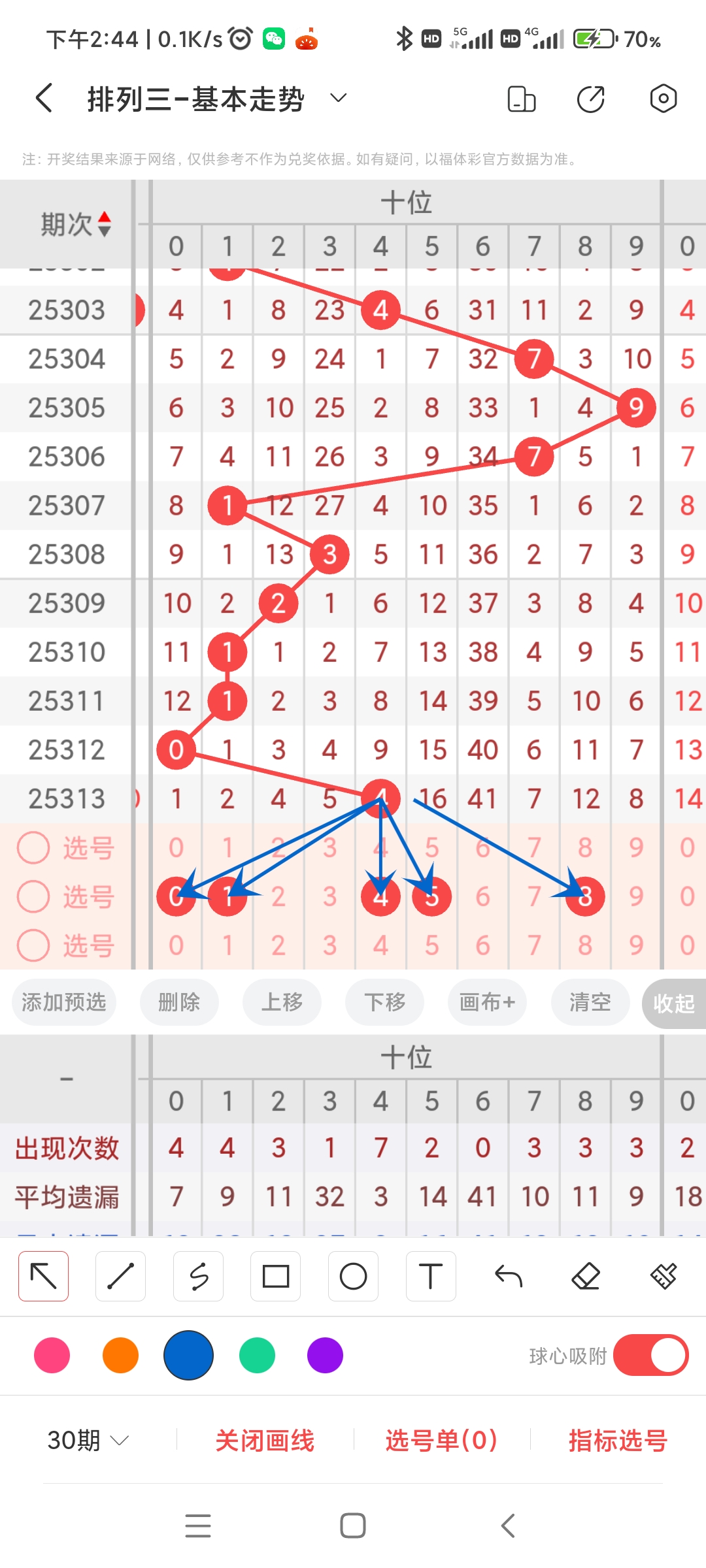Select the third 选号 row radio circle
The height and width of the screenshot is (1568, 706).
click(33, 945)
